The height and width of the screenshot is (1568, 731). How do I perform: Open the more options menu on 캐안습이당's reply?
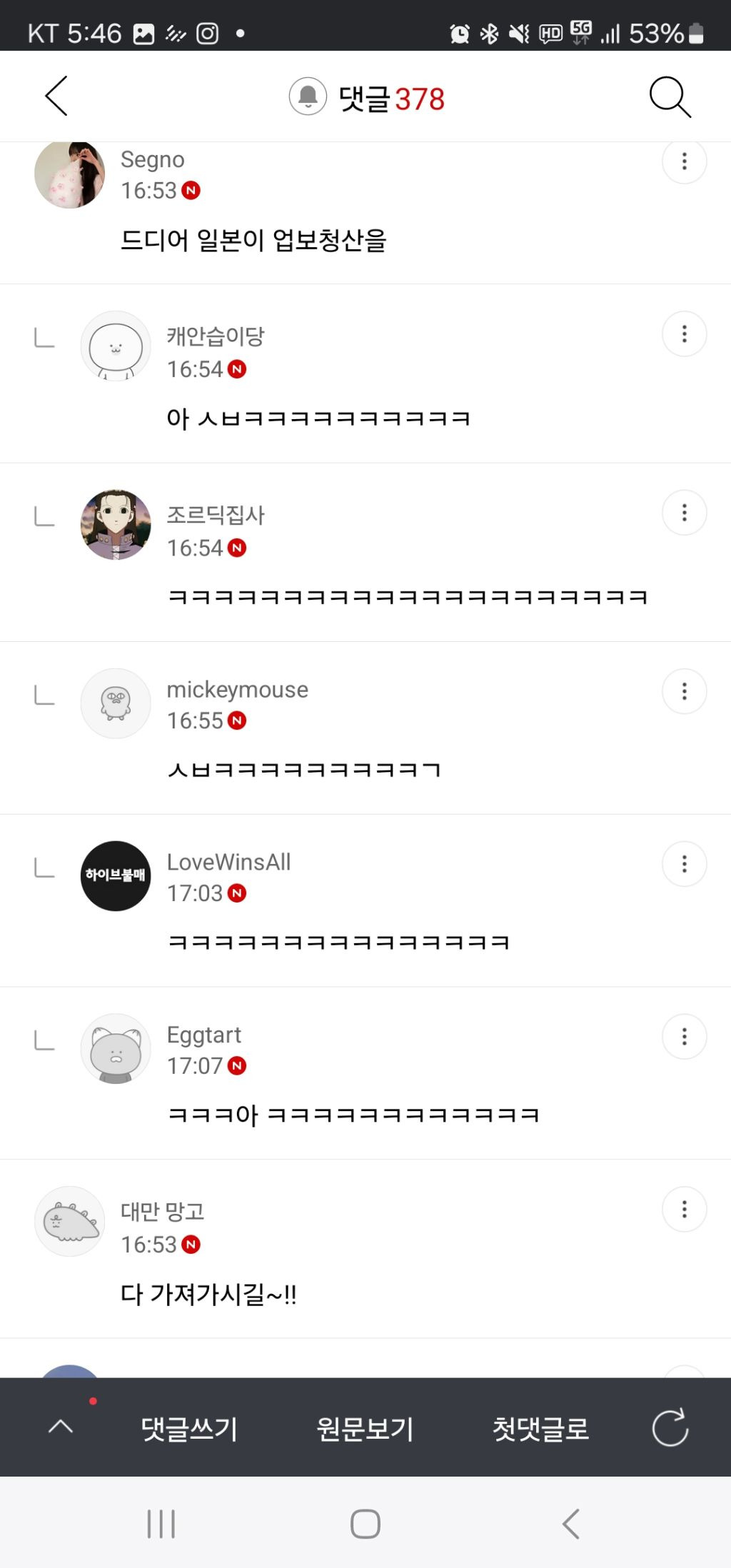point(684,333)
